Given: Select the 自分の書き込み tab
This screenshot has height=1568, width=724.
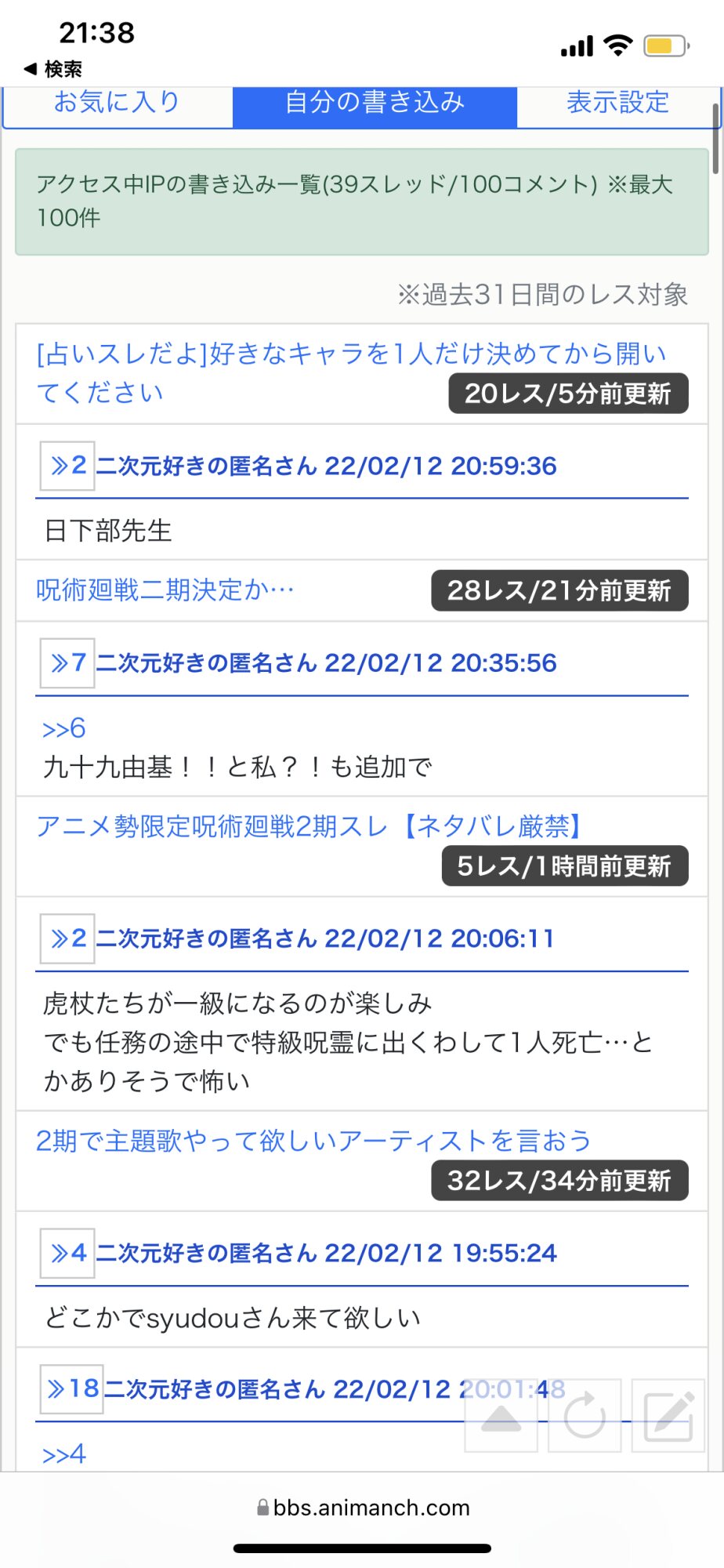Looking at the screenshot, I should click(375, 103).
